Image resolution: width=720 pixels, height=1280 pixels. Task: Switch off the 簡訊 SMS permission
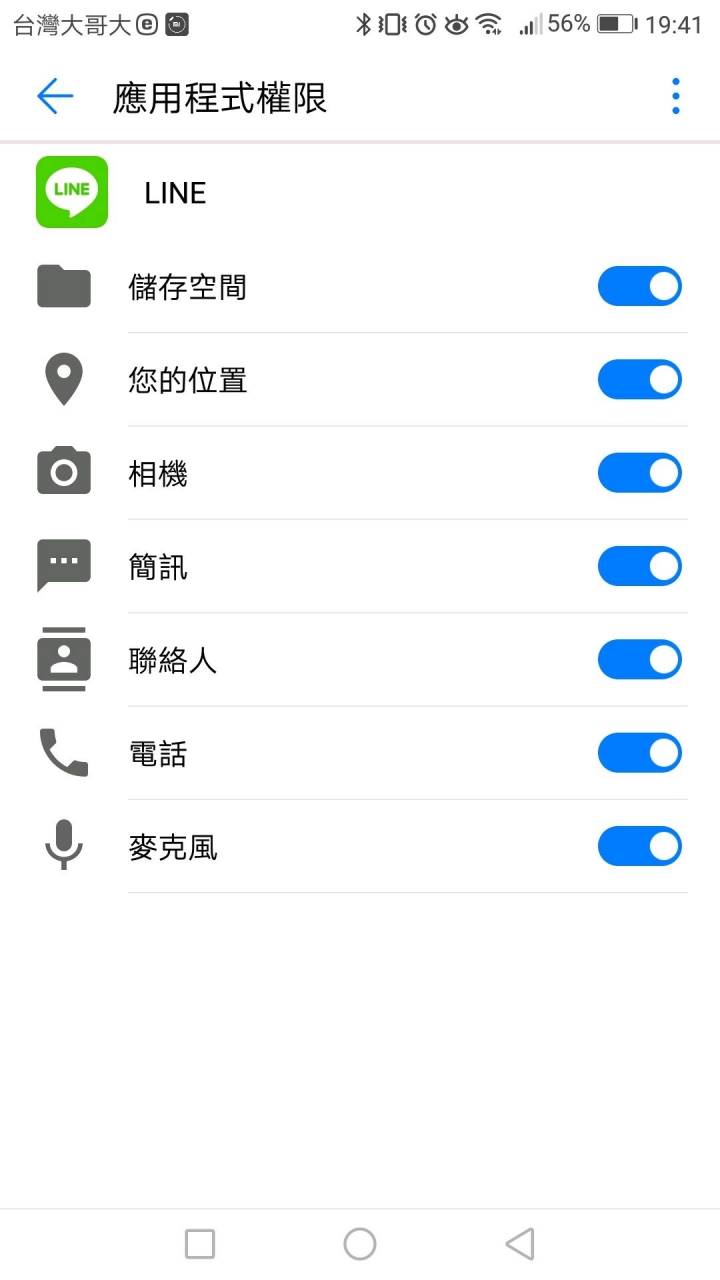coord(640,567)
